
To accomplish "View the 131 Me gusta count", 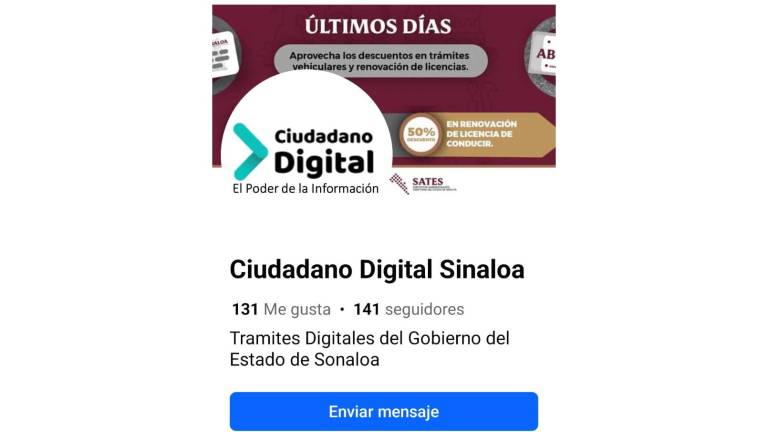I will tap(280, 309).
